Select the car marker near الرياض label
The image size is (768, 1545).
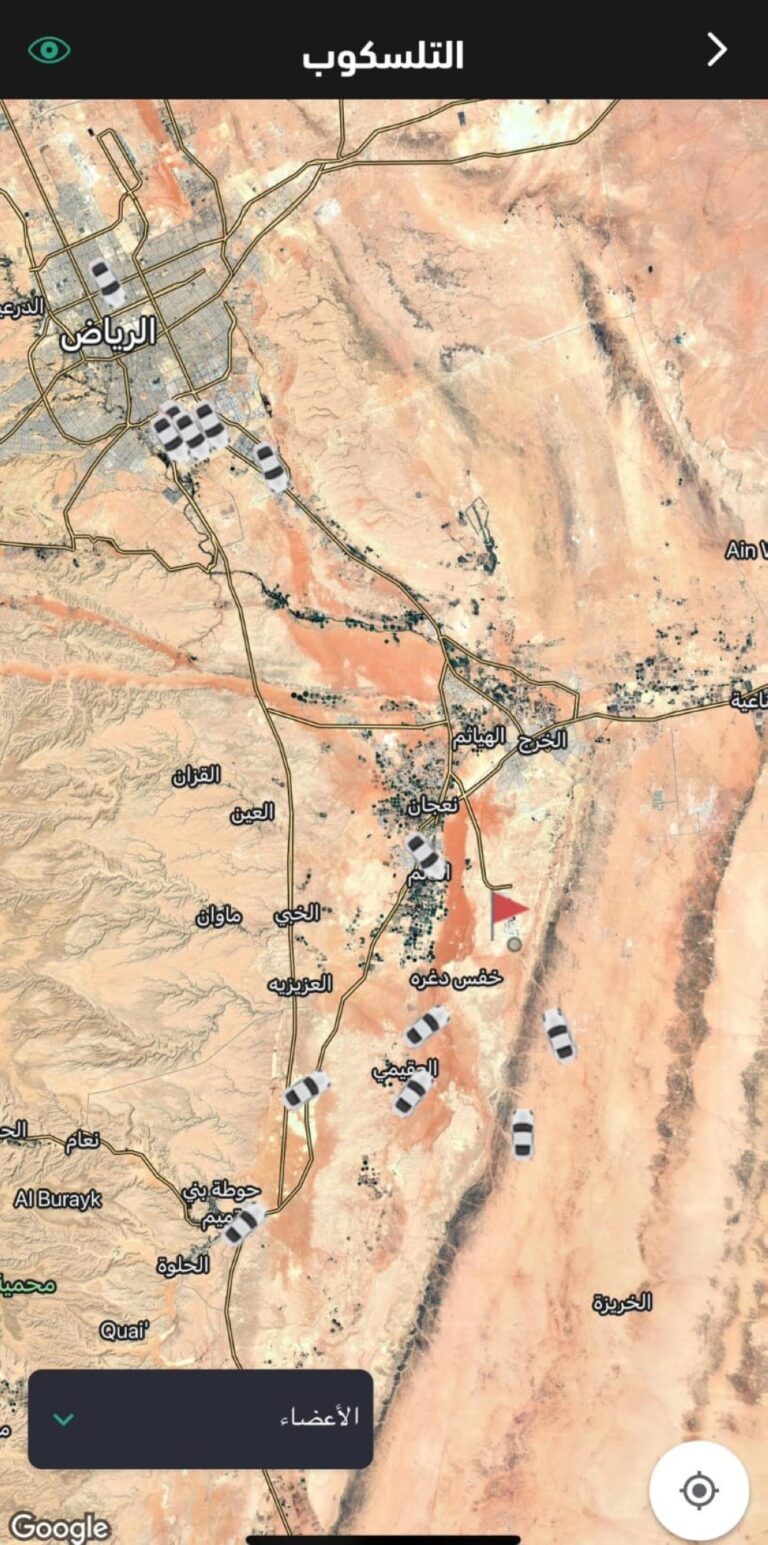pos(106,282)
